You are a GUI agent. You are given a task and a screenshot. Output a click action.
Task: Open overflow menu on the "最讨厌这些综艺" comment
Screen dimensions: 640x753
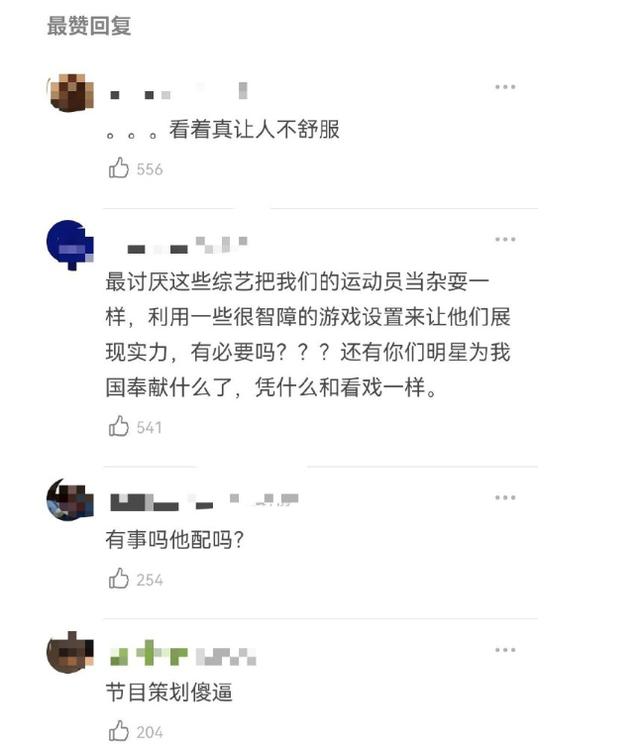pyautogui.click(x=505, y=240)
